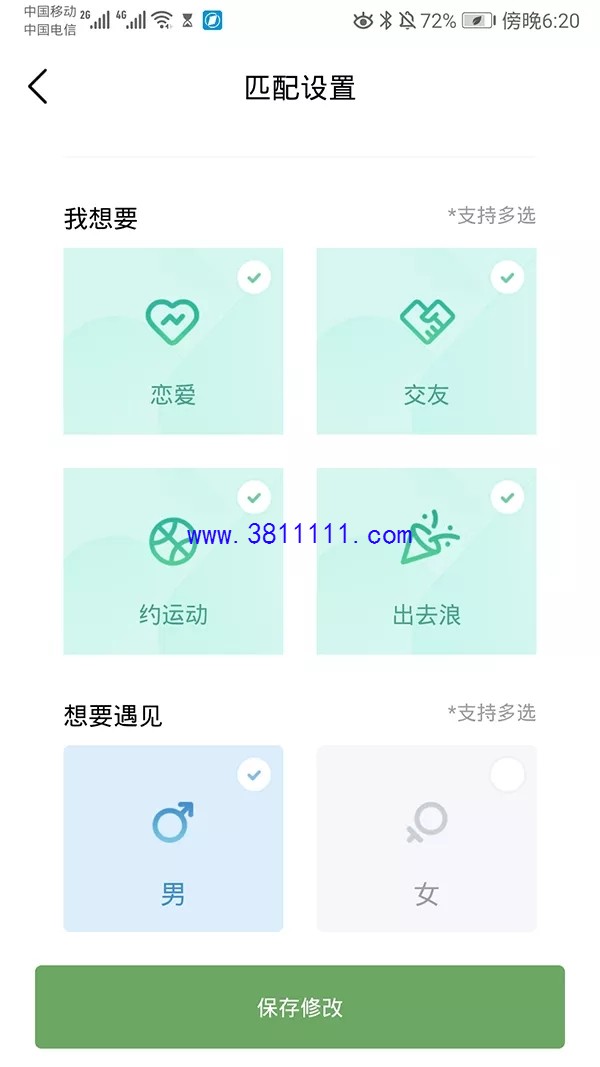This screenshot has width=600, height=1067.
Task: Deselect 男 under 想要遇见
Action: pyautogui.click(x=173, y=838)
